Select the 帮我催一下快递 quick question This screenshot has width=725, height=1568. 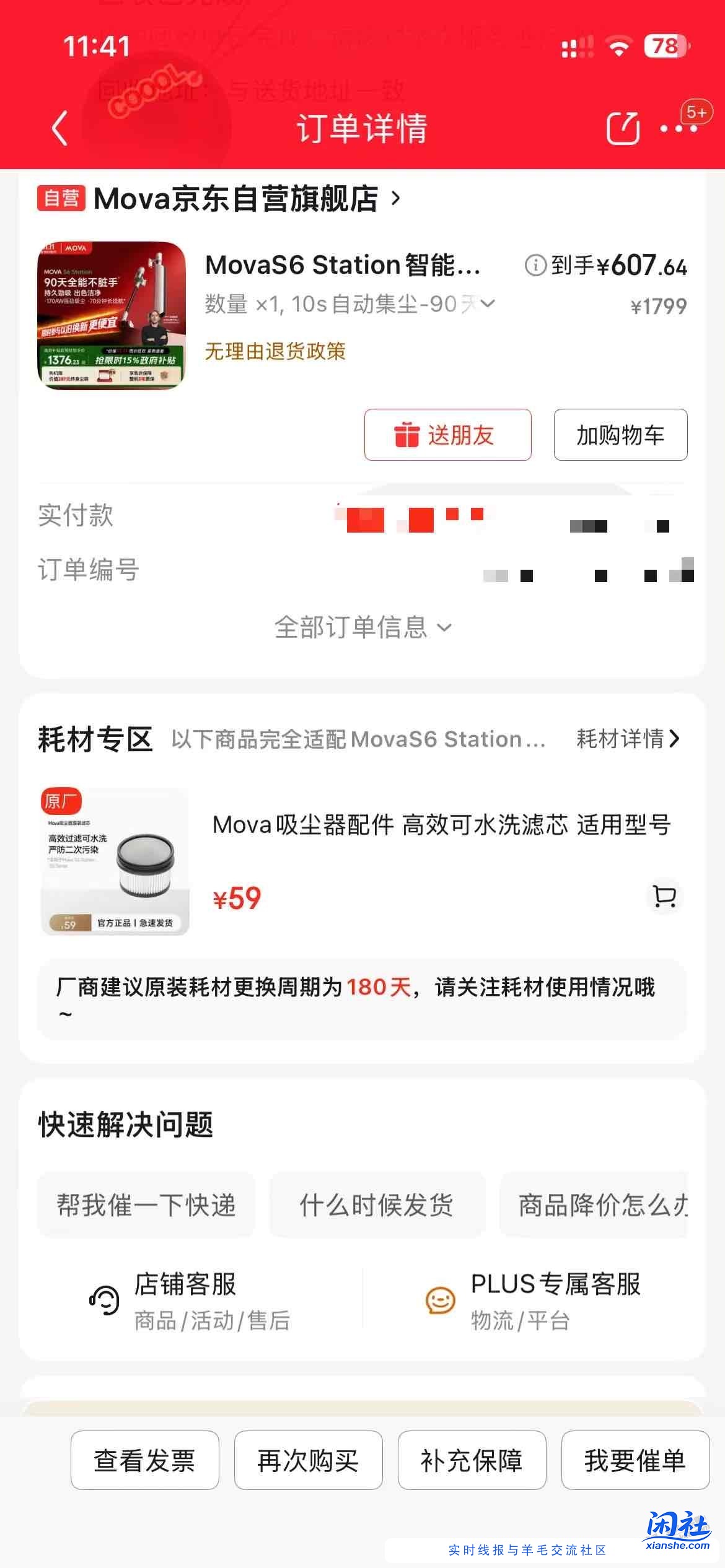[x=147, y=1204]
